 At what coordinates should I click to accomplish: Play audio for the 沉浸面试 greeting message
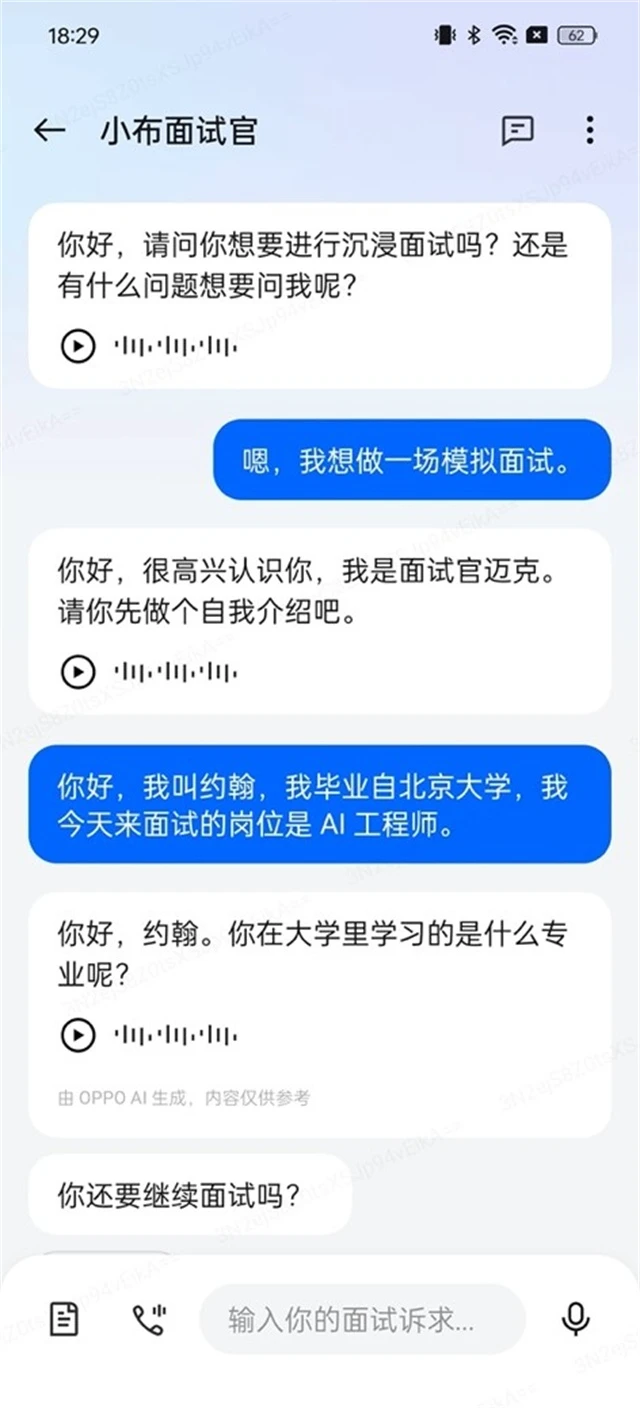point(78,346)
